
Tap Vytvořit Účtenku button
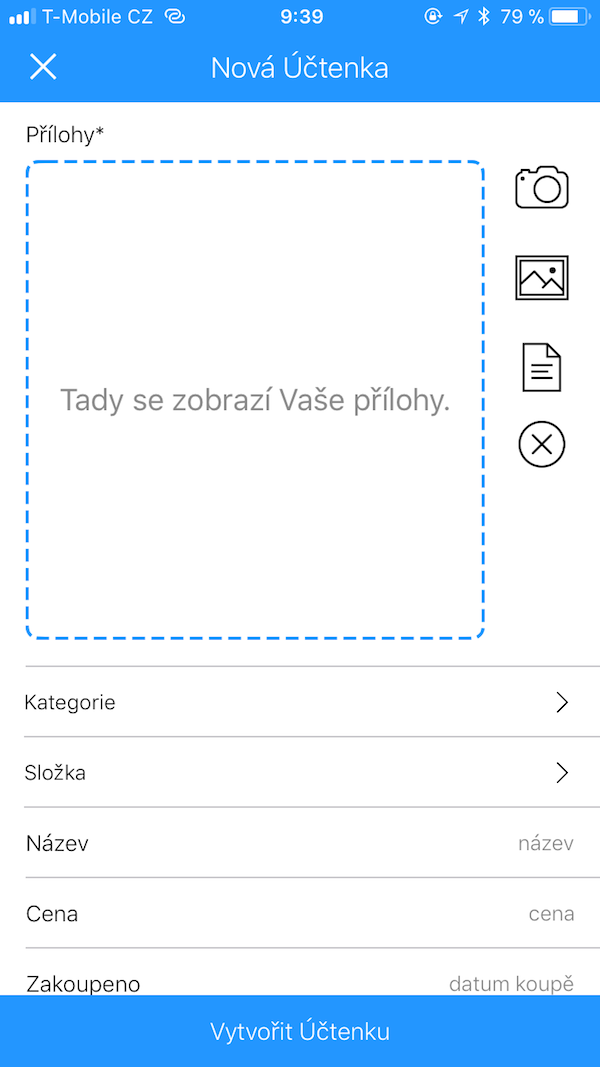pos(300,1031)
